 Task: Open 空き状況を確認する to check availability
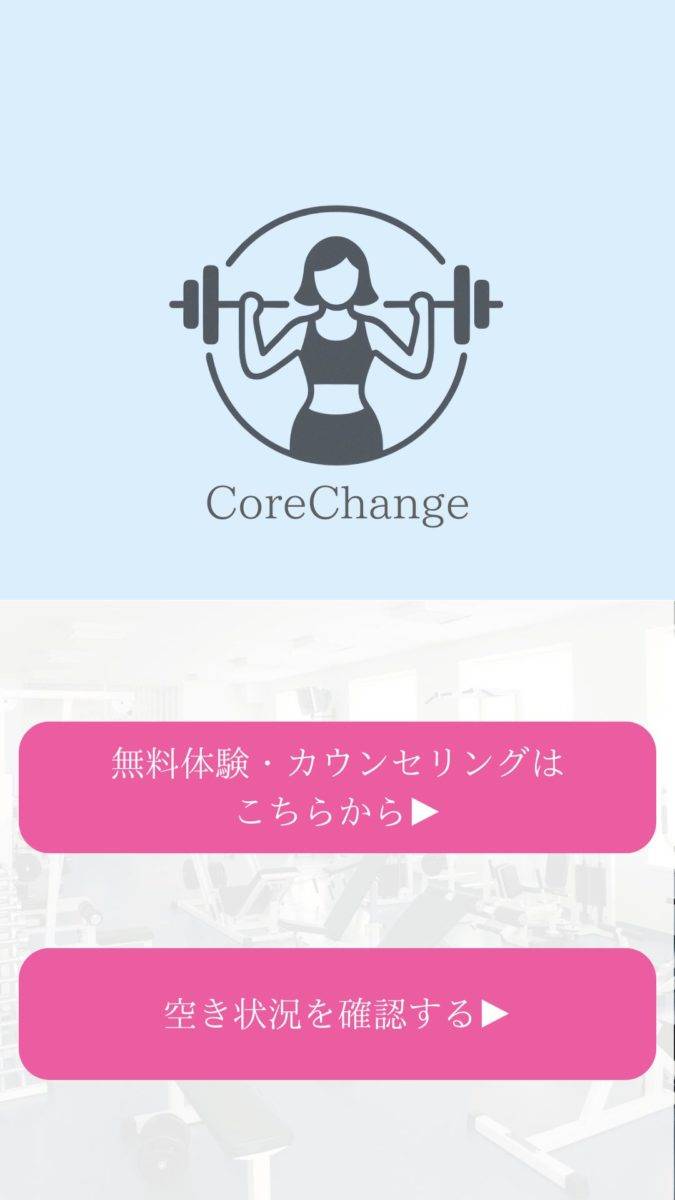pyautogui.click(x=337, y=1013)
